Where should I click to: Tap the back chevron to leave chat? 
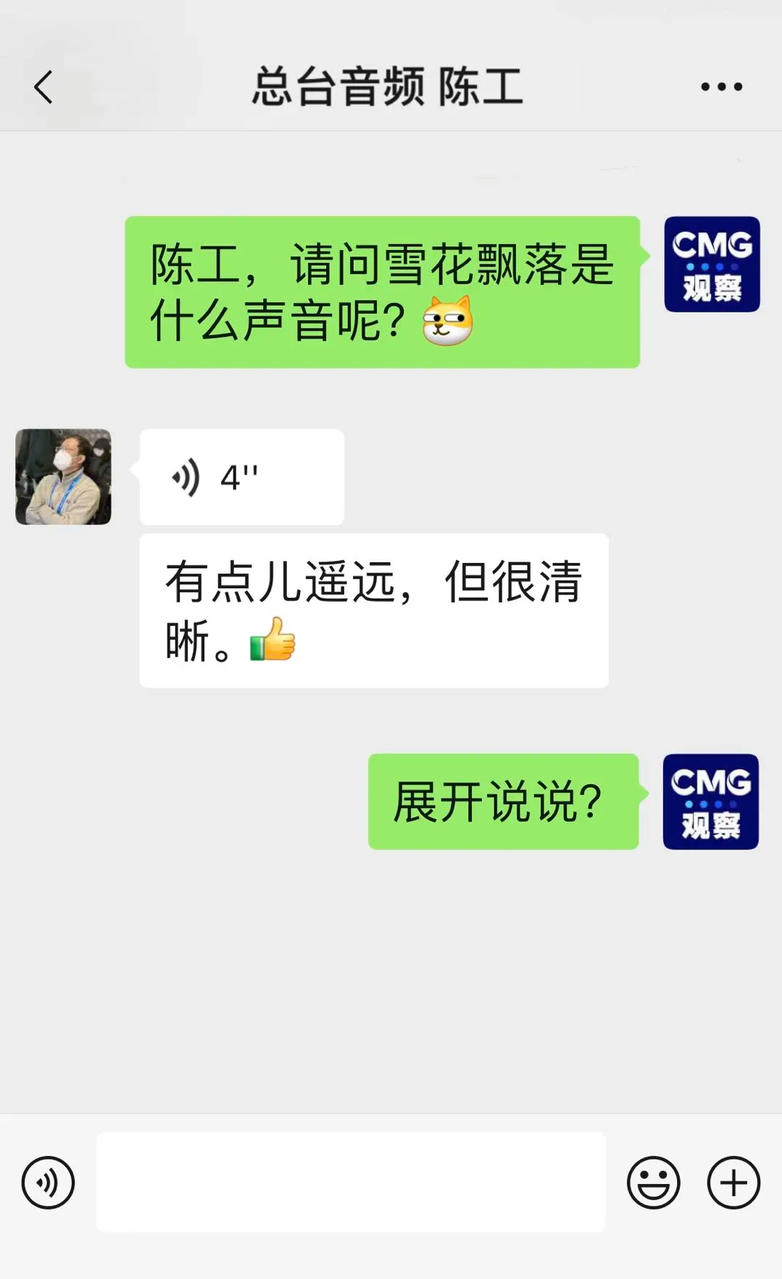[42, 87]
